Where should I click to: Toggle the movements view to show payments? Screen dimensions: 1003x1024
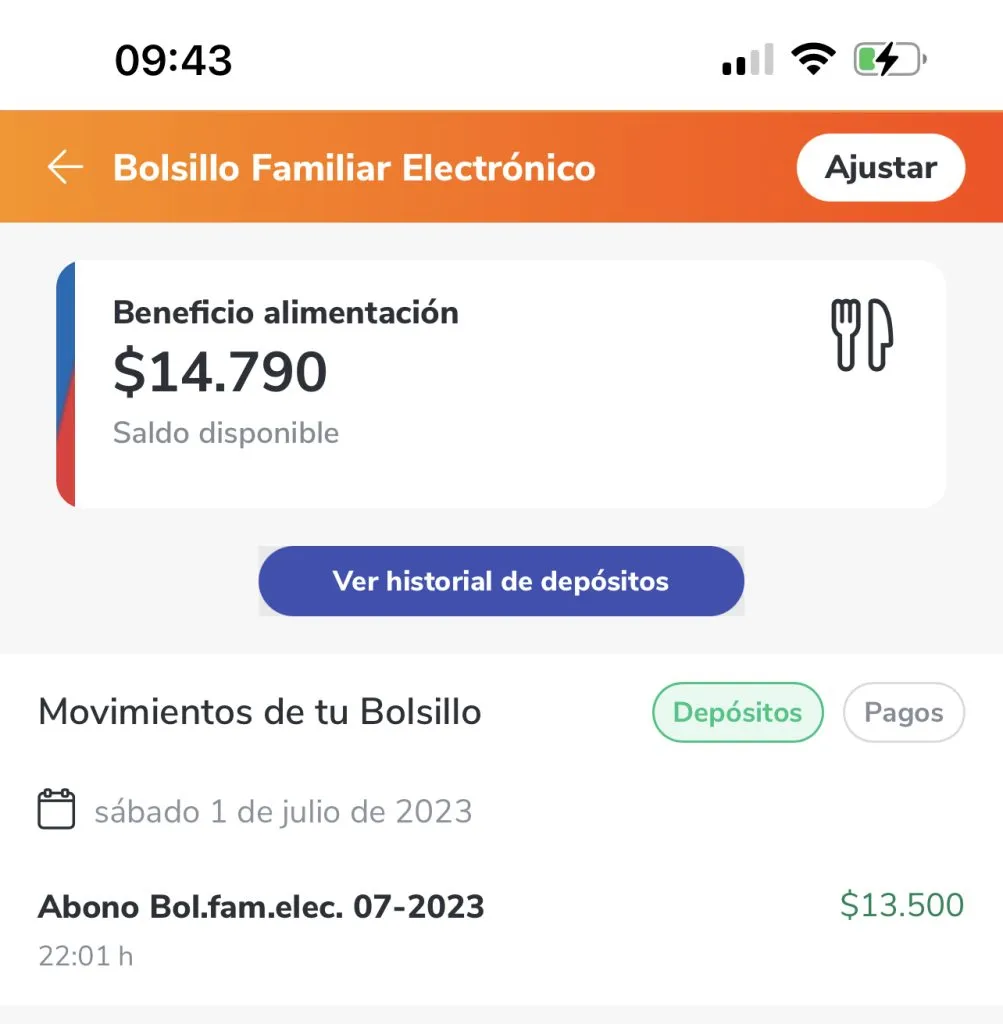pyautogui.click(x=903, y=712)
